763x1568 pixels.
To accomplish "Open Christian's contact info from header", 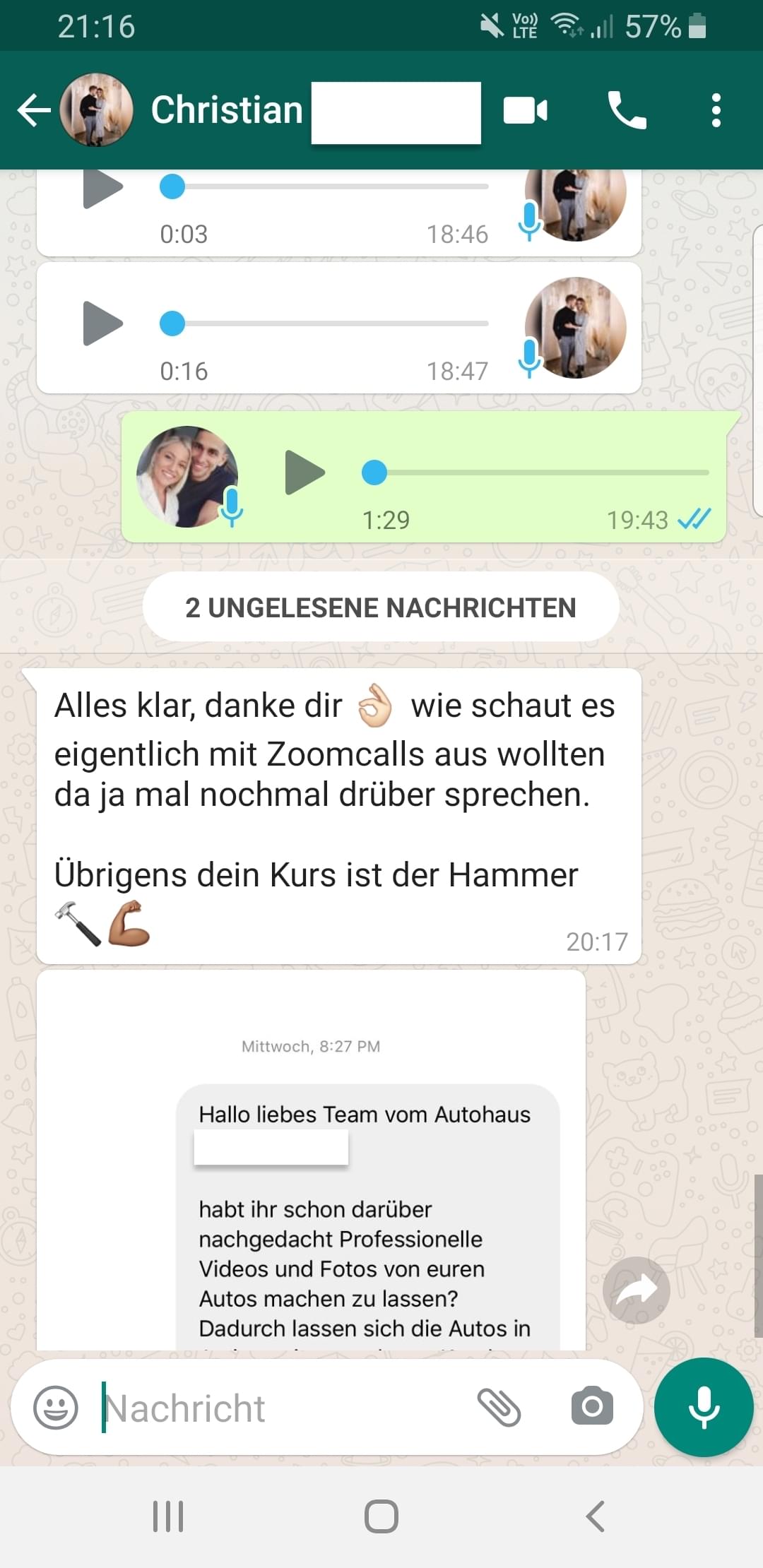I will click(x=226, y=110).
